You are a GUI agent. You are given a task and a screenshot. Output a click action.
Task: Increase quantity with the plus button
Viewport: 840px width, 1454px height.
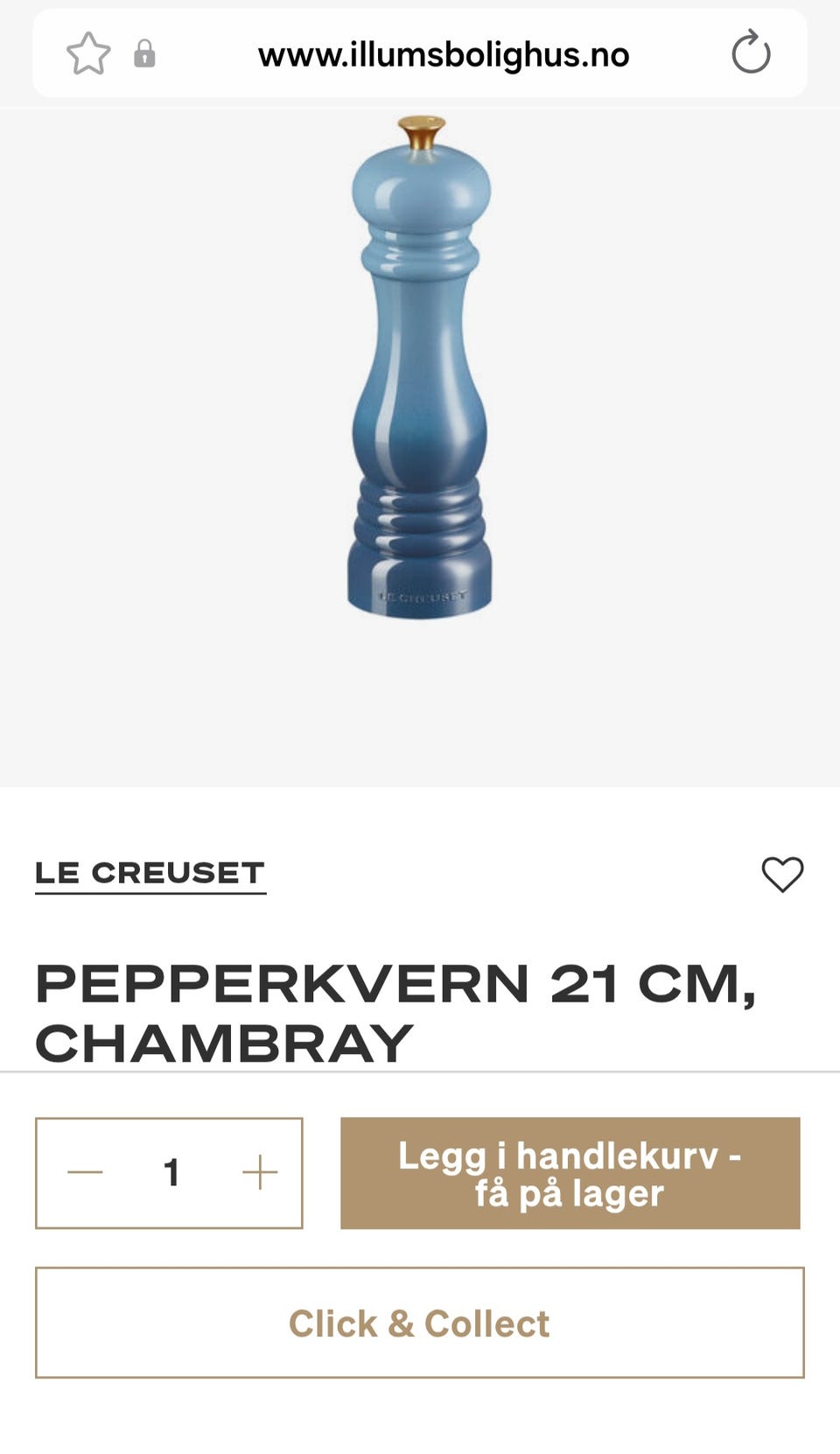point(260,1172)
